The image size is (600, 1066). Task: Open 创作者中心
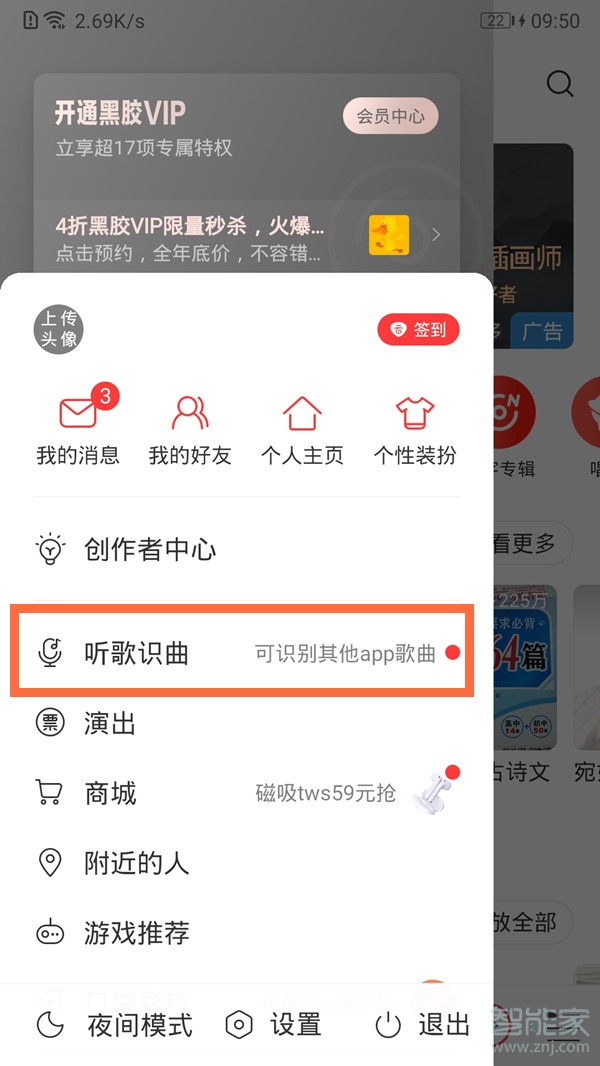[150, 549]
